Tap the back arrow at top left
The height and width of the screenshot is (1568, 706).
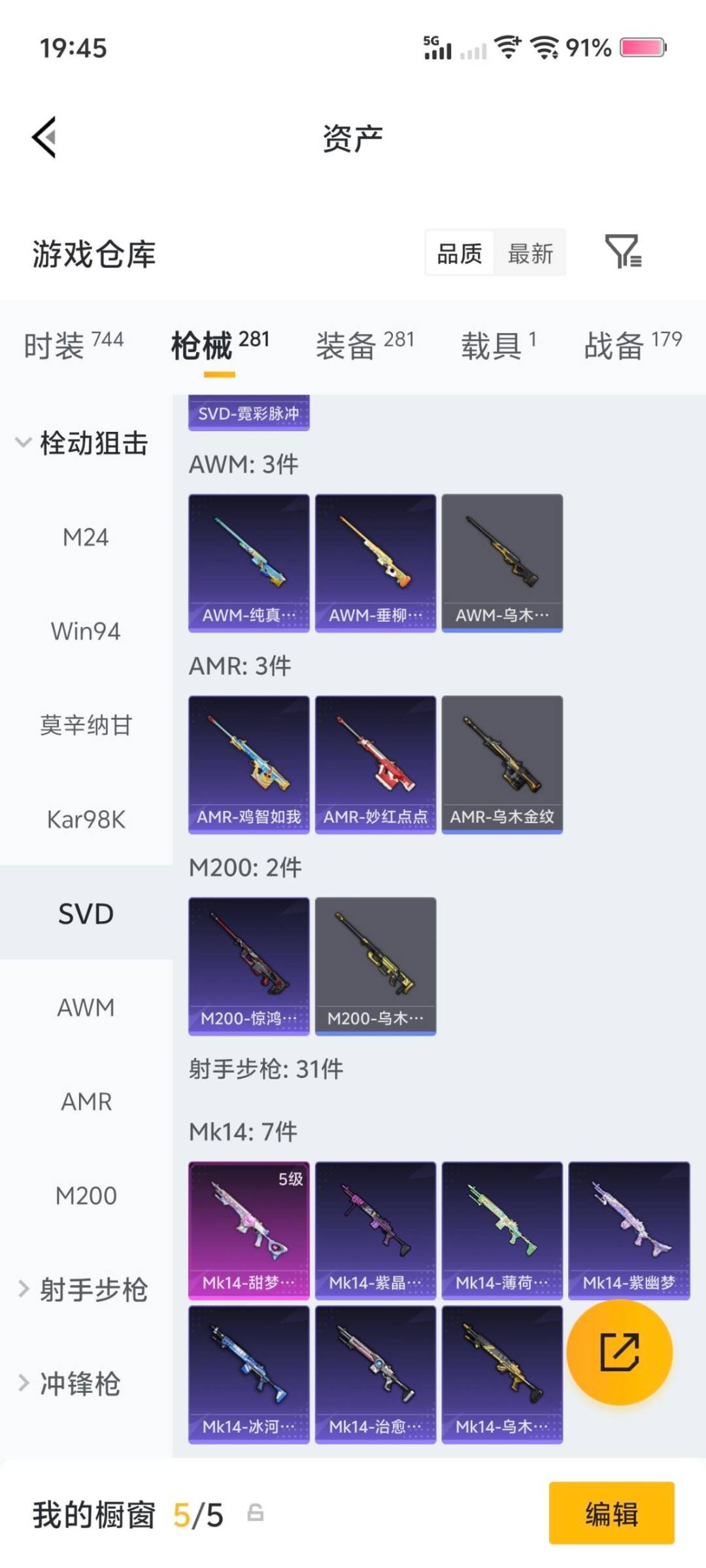[x=42, y=137]
